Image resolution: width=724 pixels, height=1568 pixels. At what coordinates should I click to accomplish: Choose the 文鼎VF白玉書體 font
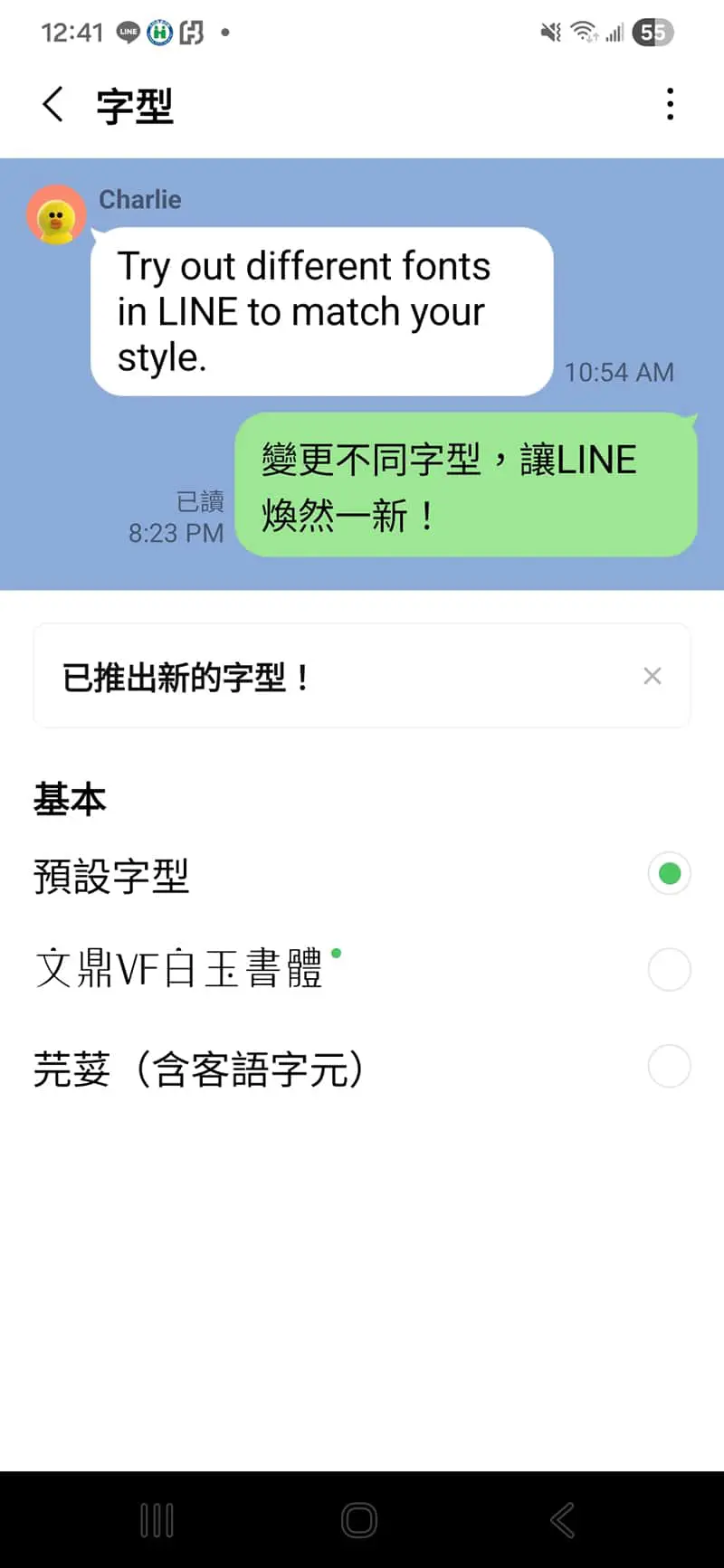[x=362, y=969]
